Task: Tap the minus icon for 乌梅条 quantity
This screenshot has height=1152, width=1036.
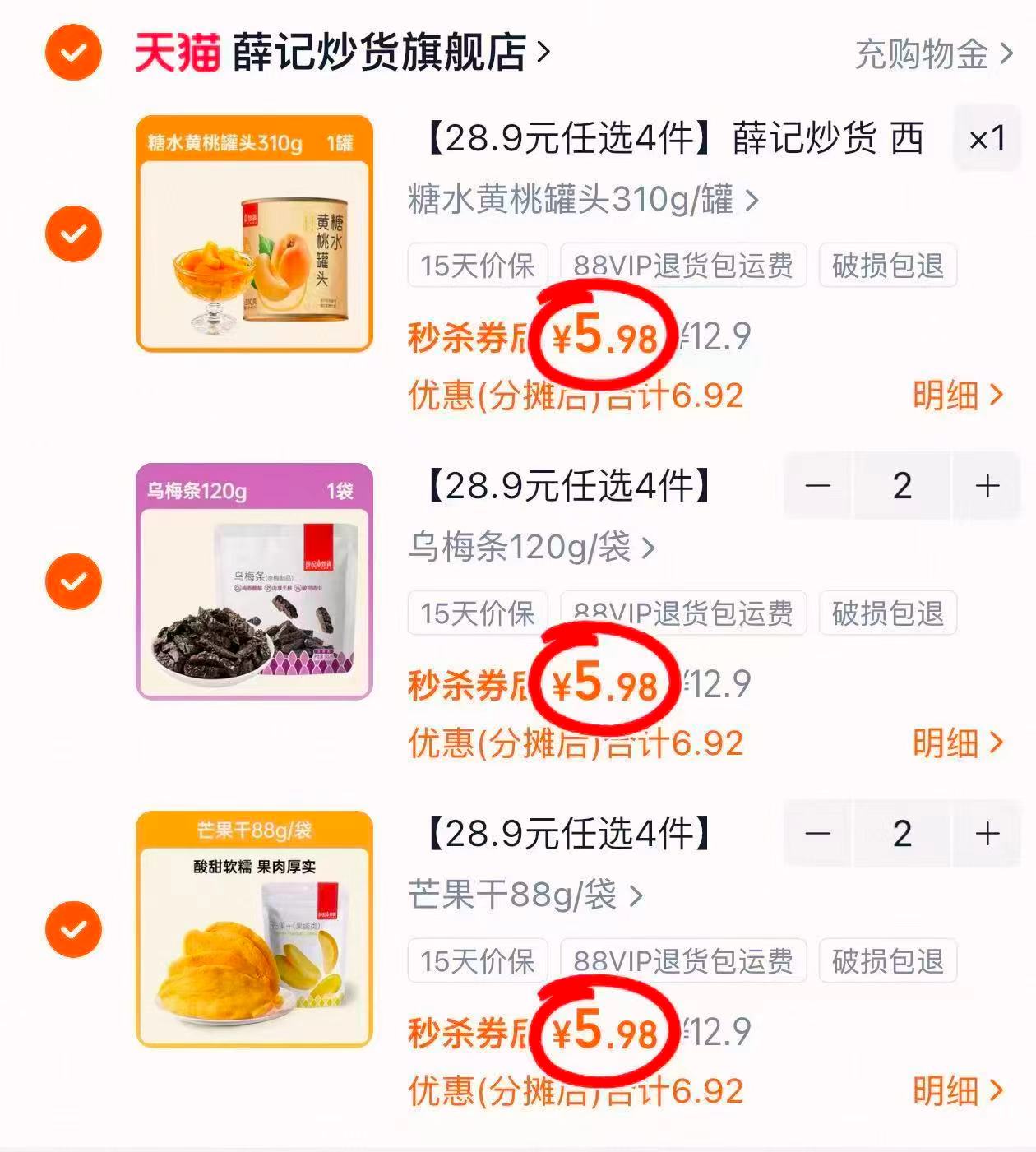Action: tap(819, 485)
